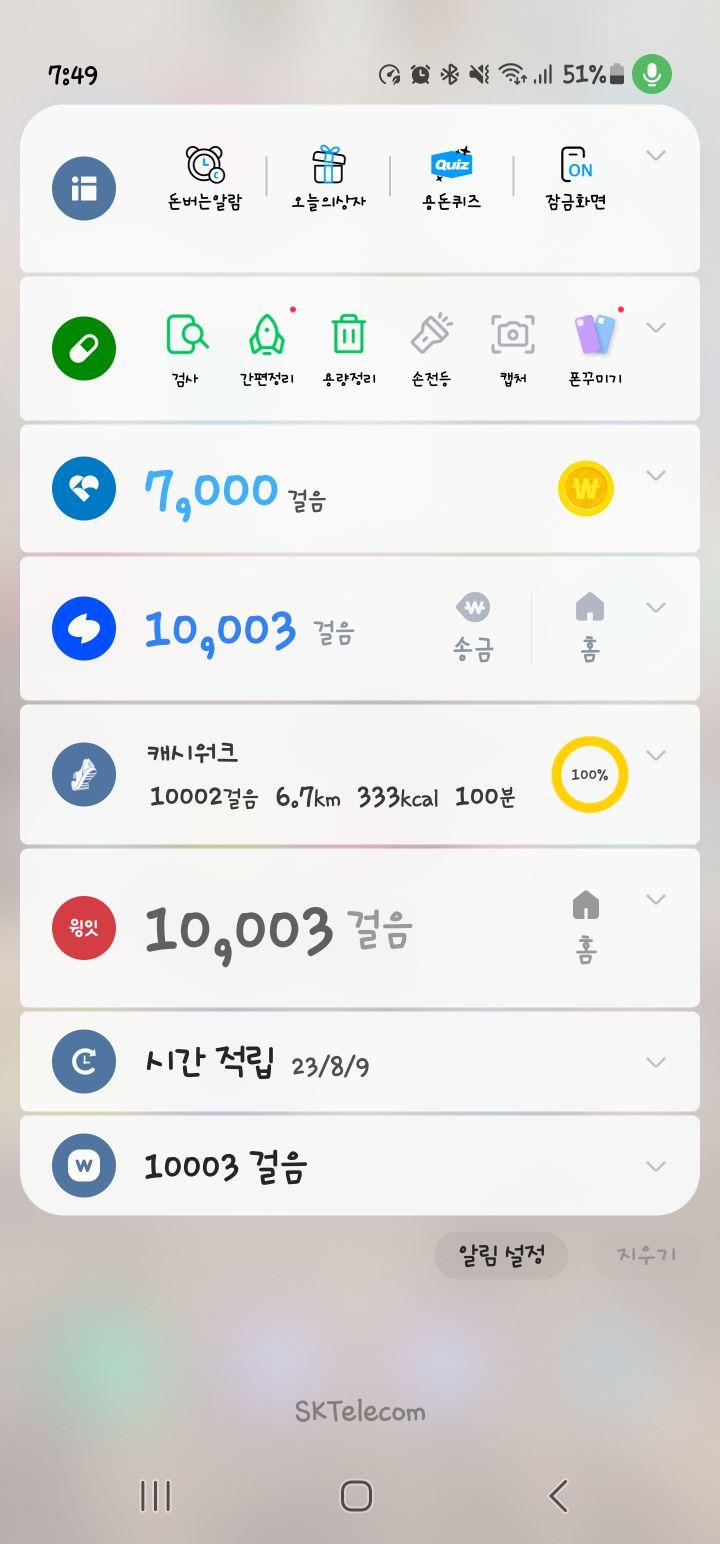
Task: Open 잠금화면 lock screen shortcut
Action: pos(575,177)
